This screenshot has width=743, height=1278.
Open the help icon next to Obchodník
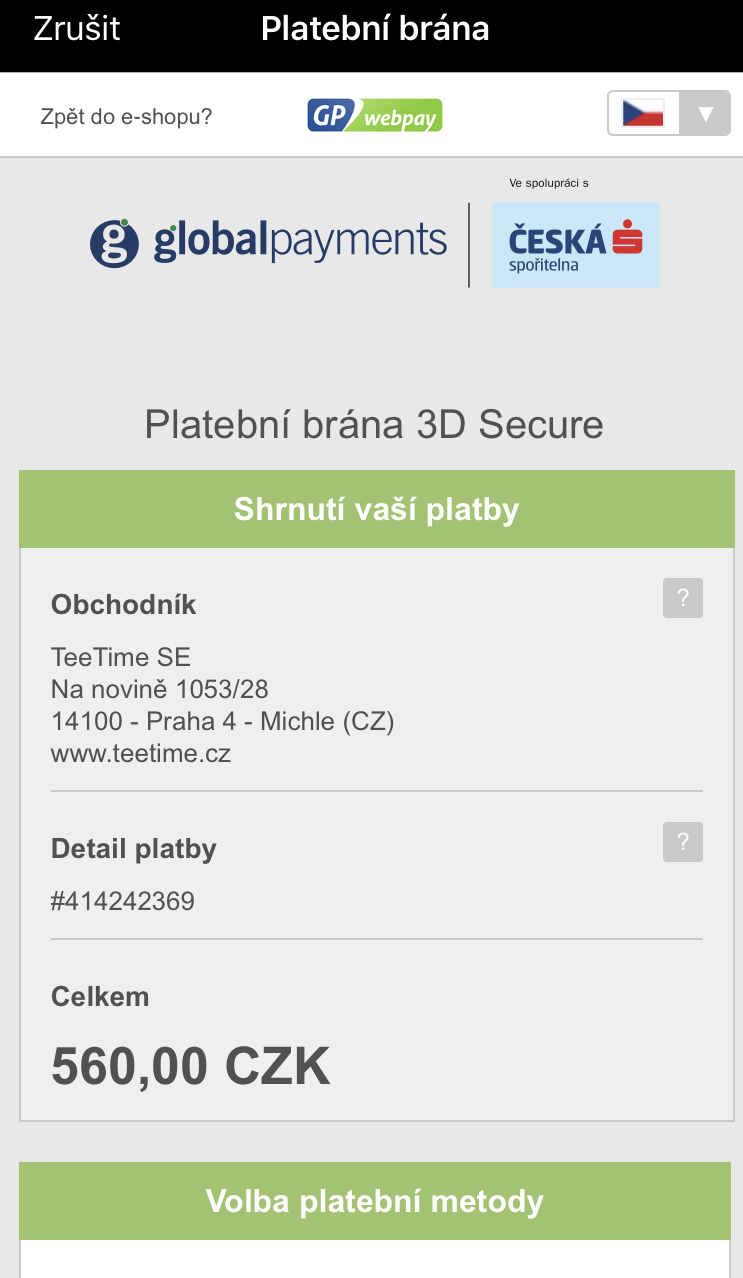(682, 598)
